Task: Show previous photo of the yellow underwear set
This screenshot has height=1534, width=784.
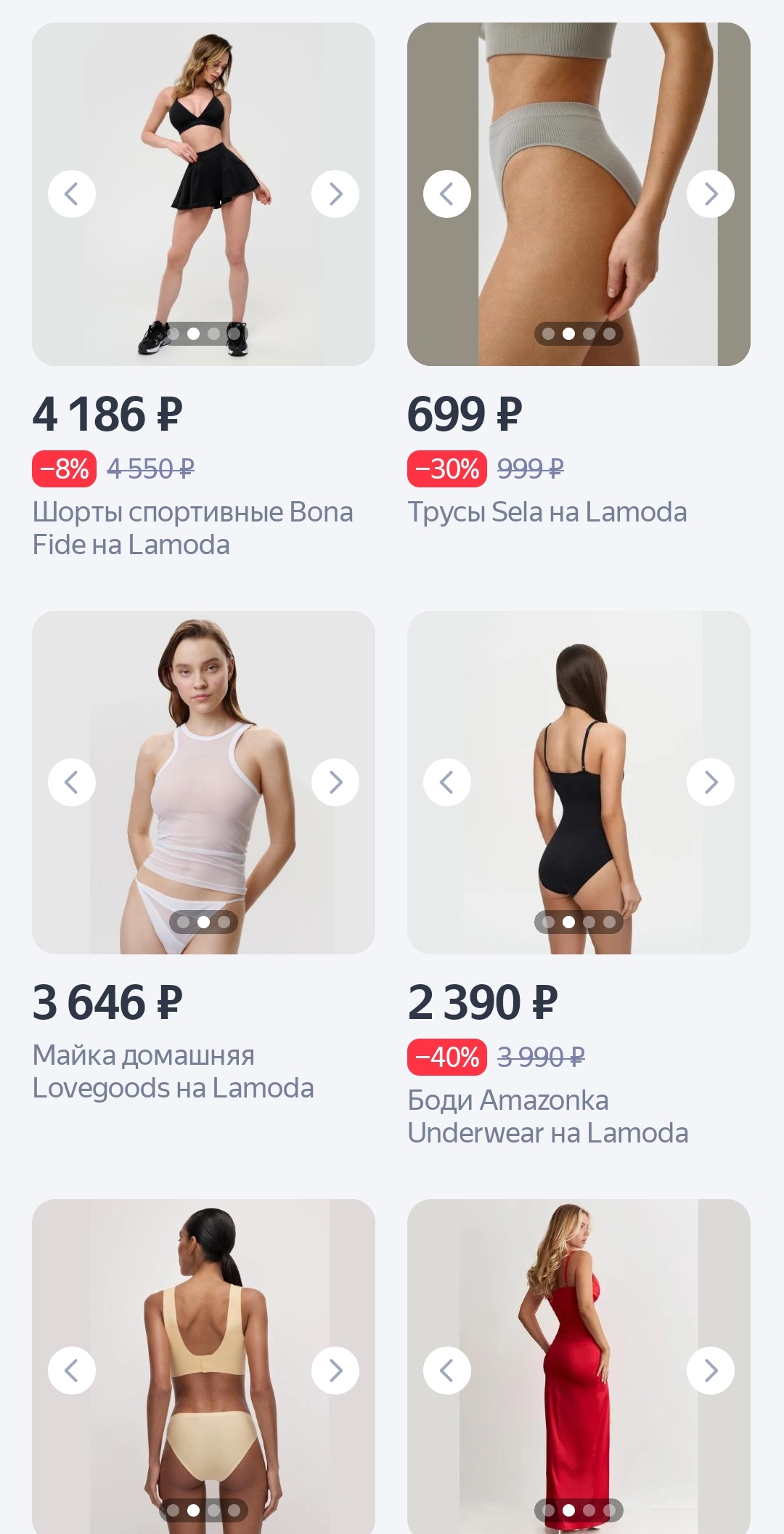Action: coord(72,1371)
